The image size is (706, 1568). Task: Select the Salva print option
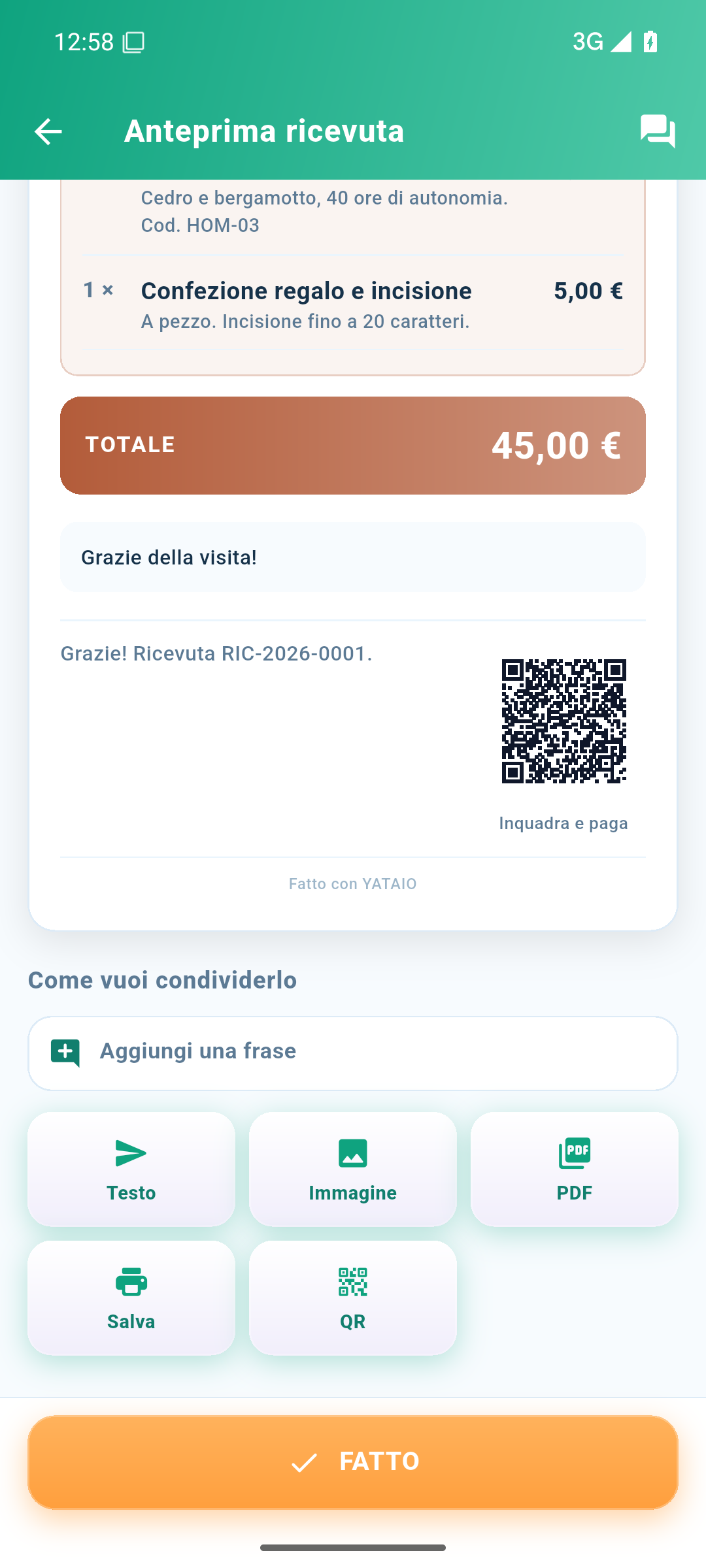pyautogui.click(x=131, y=1298)
